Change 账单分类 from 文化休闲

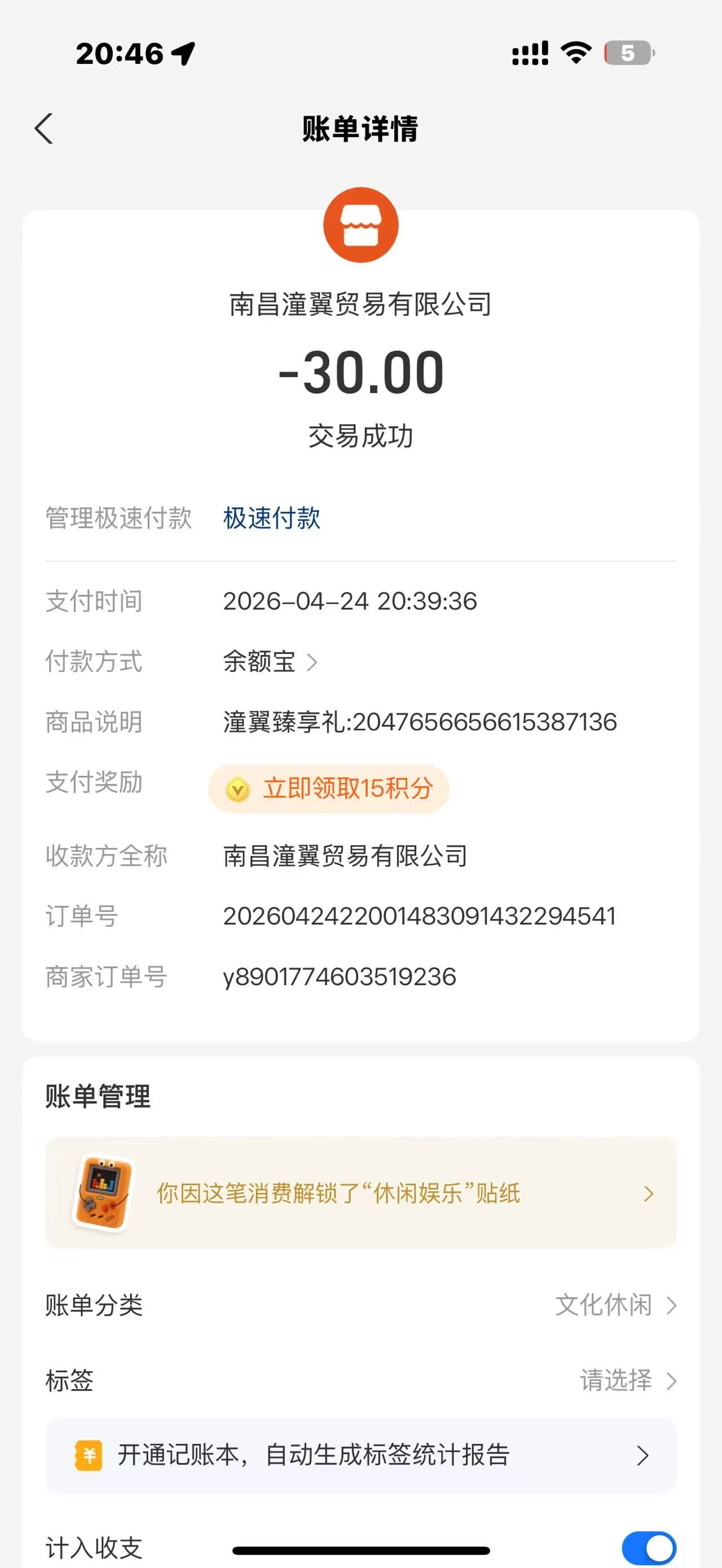[x=615, y=1305]
